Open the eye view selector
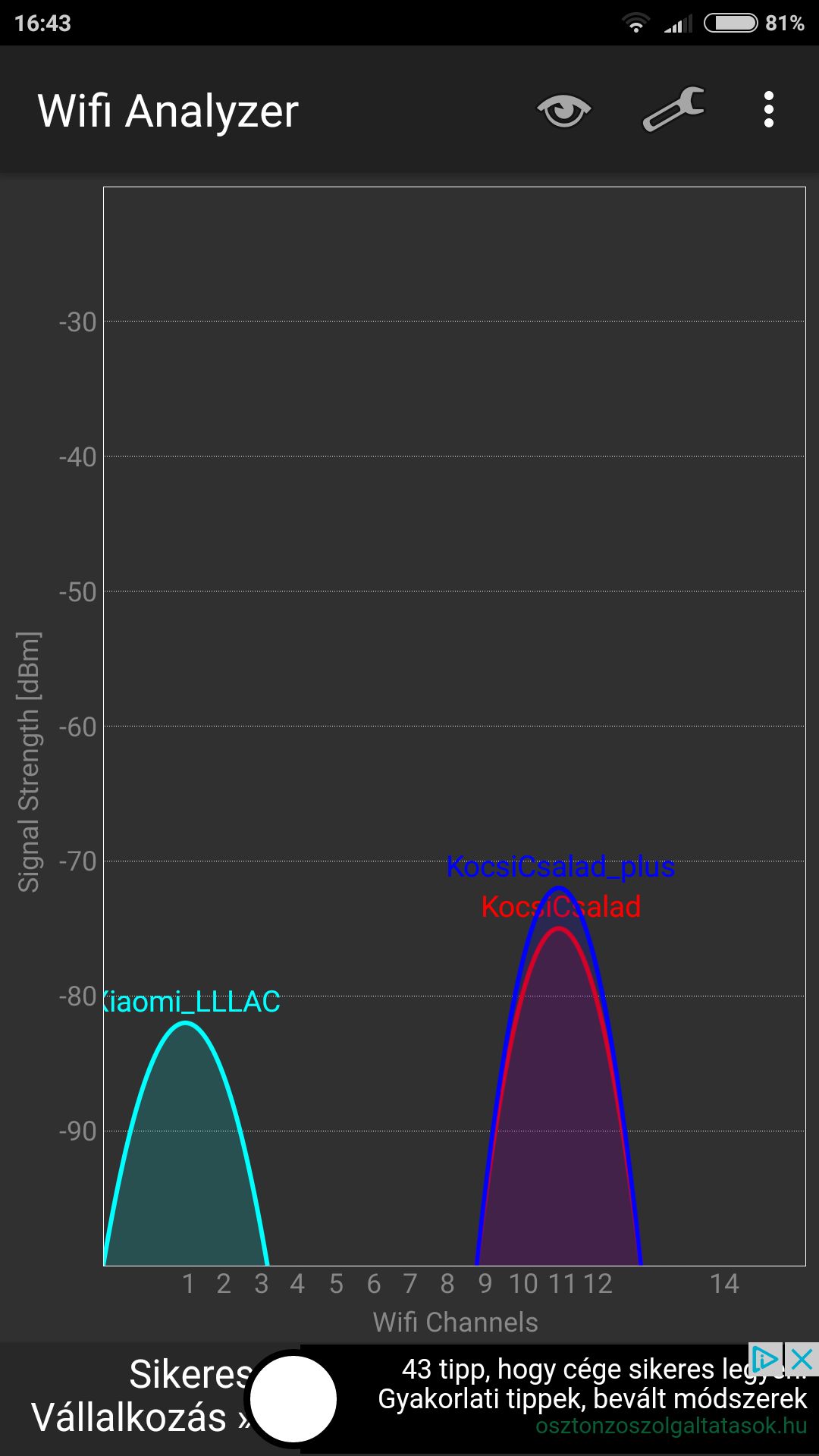Viewport: 819px width, 1456px height. pos(563,111)
